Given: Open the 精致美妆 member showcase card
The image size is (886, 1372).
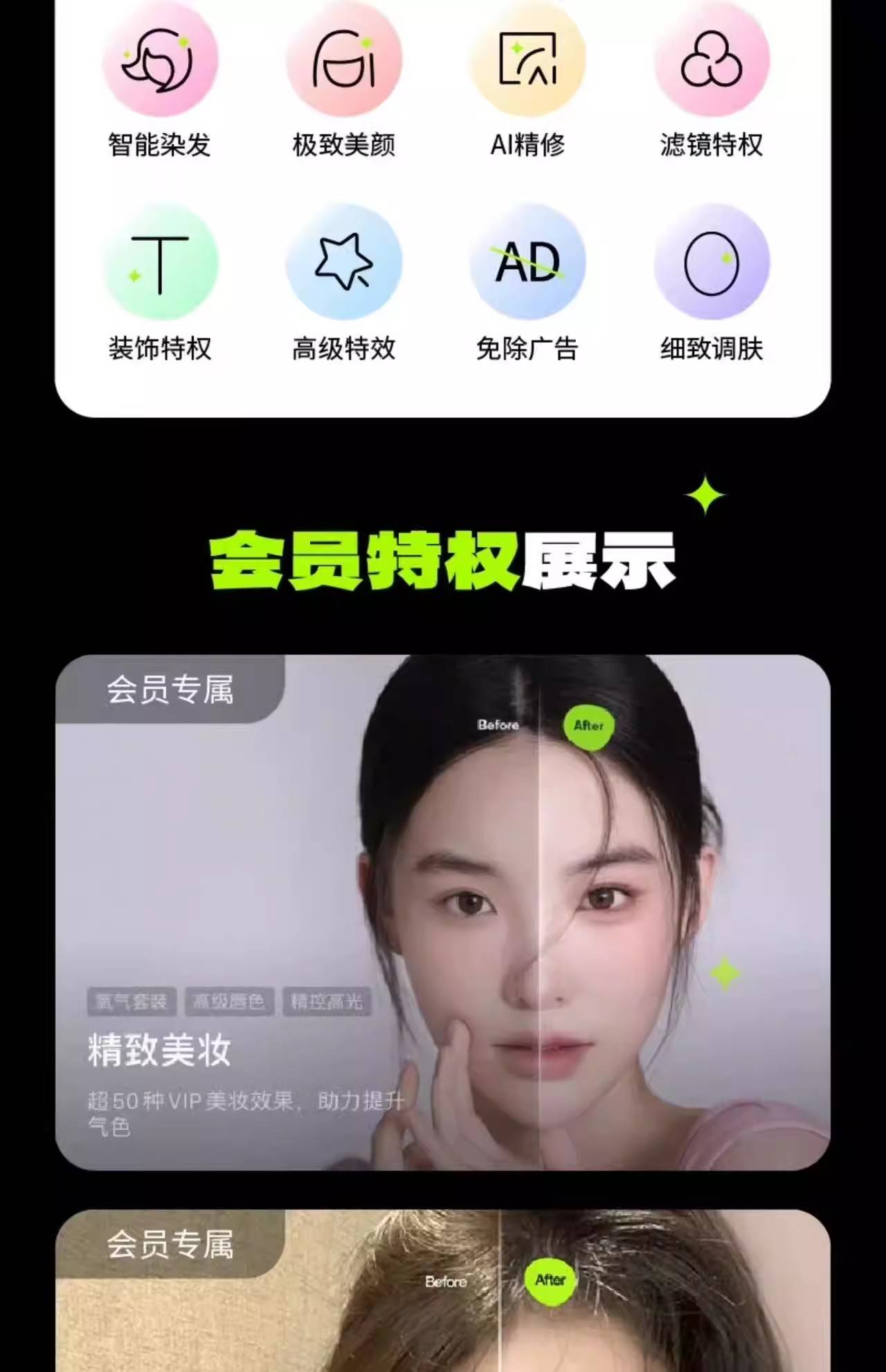Looking at the screenshot, I should 443,913.
